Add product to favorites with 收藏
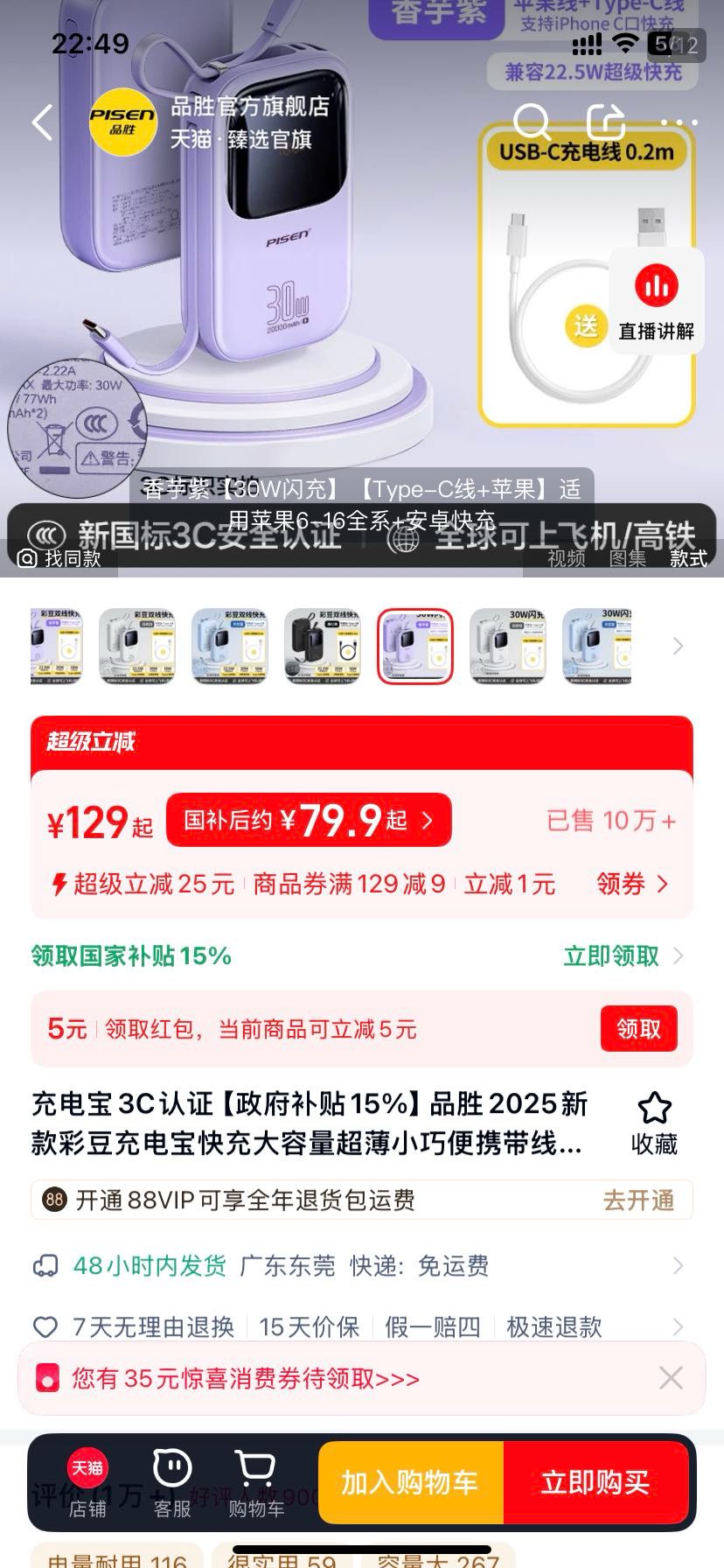This screenshot has width=724, height=1568. pos(654,1123)
